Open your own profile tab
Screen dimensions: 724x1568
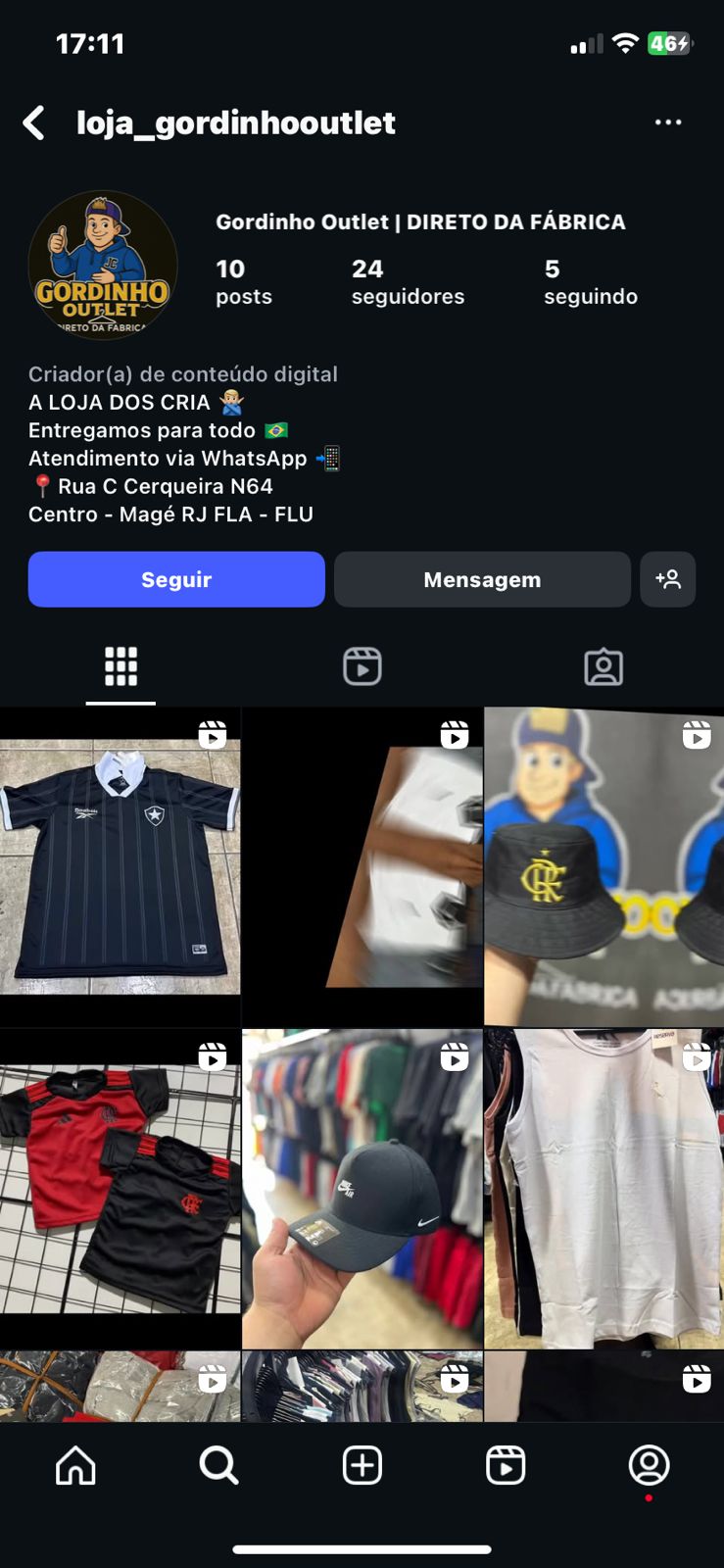(649, 1466)
